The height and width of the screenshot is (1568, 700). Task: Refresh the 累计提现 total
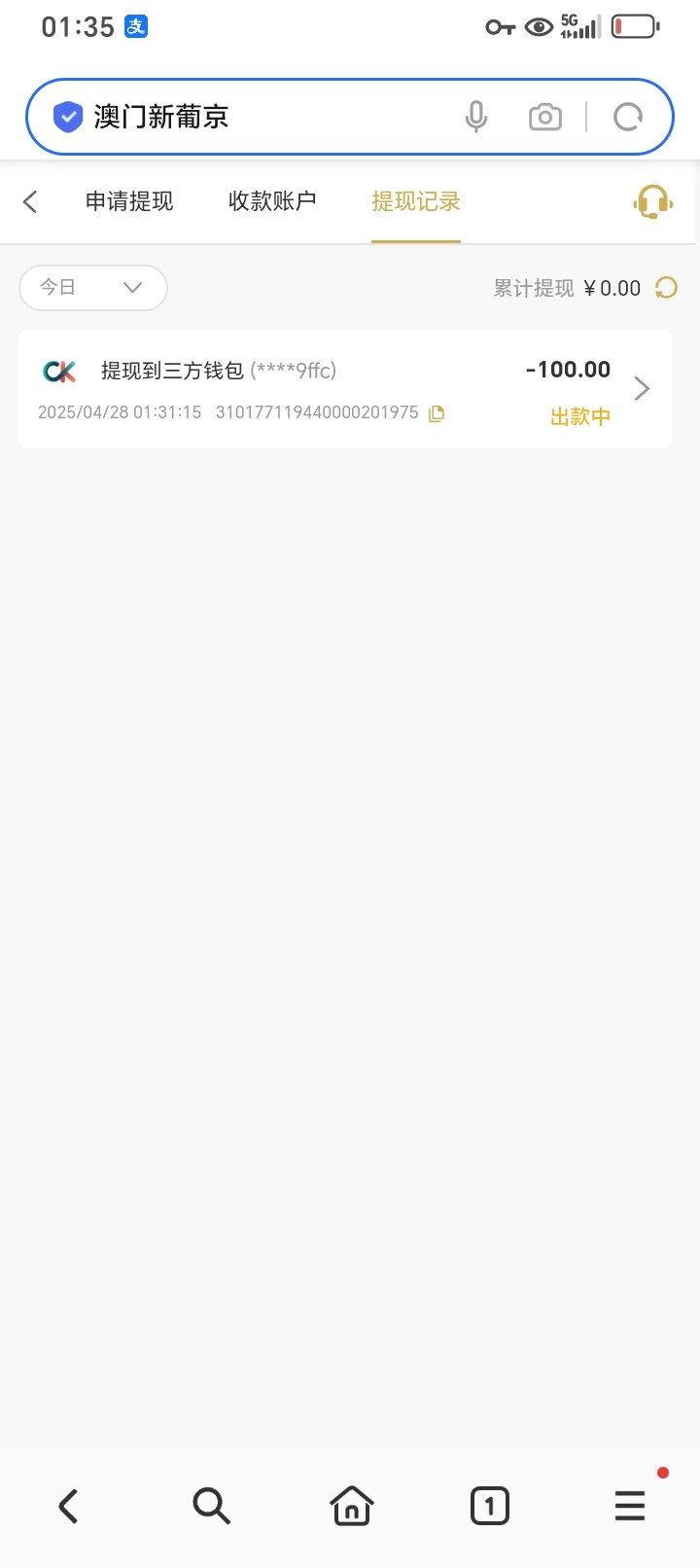point(666,288)
